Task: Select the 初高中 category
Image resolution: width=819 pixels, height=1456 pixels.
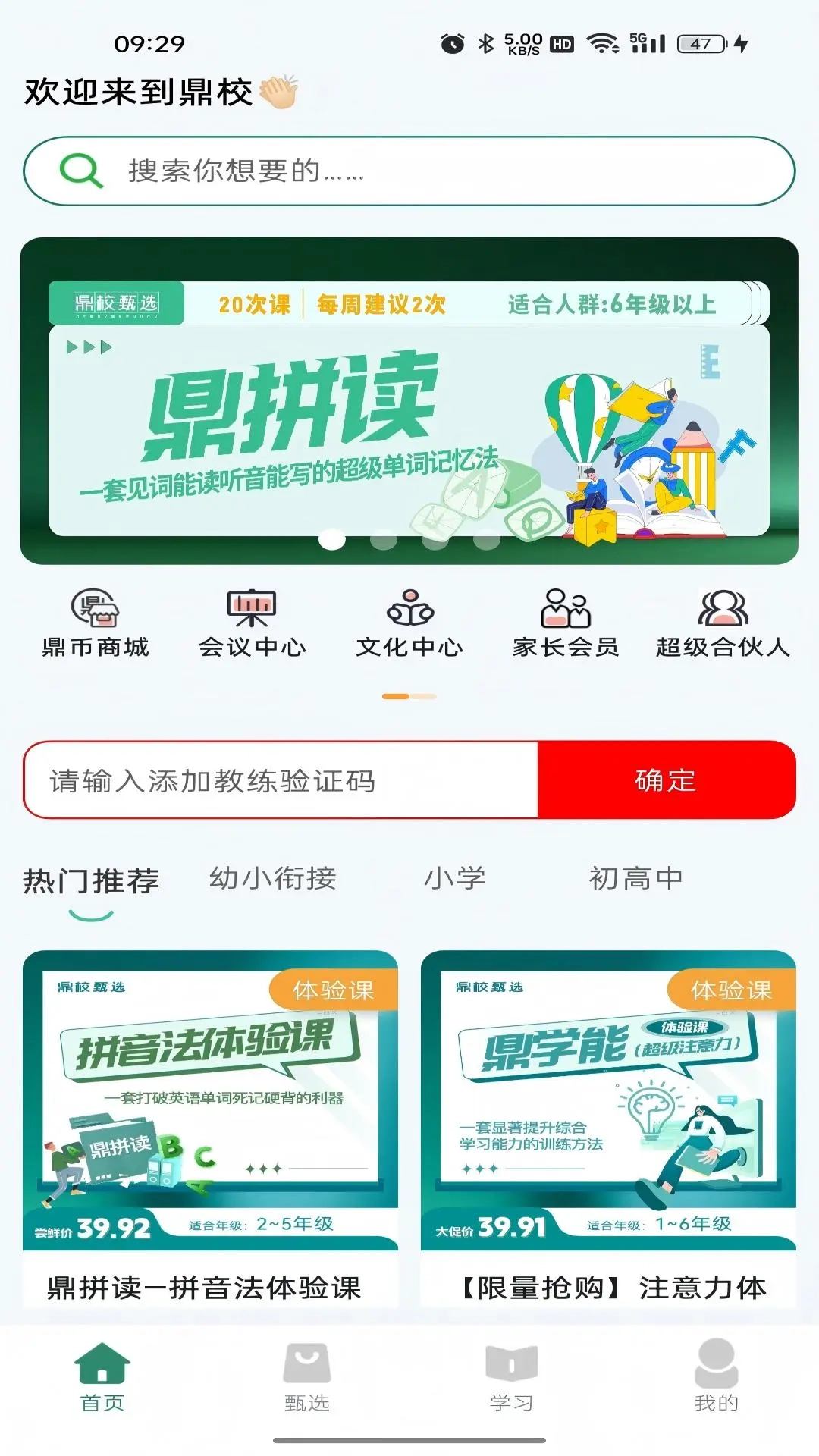Action: [x=637, y=878]
